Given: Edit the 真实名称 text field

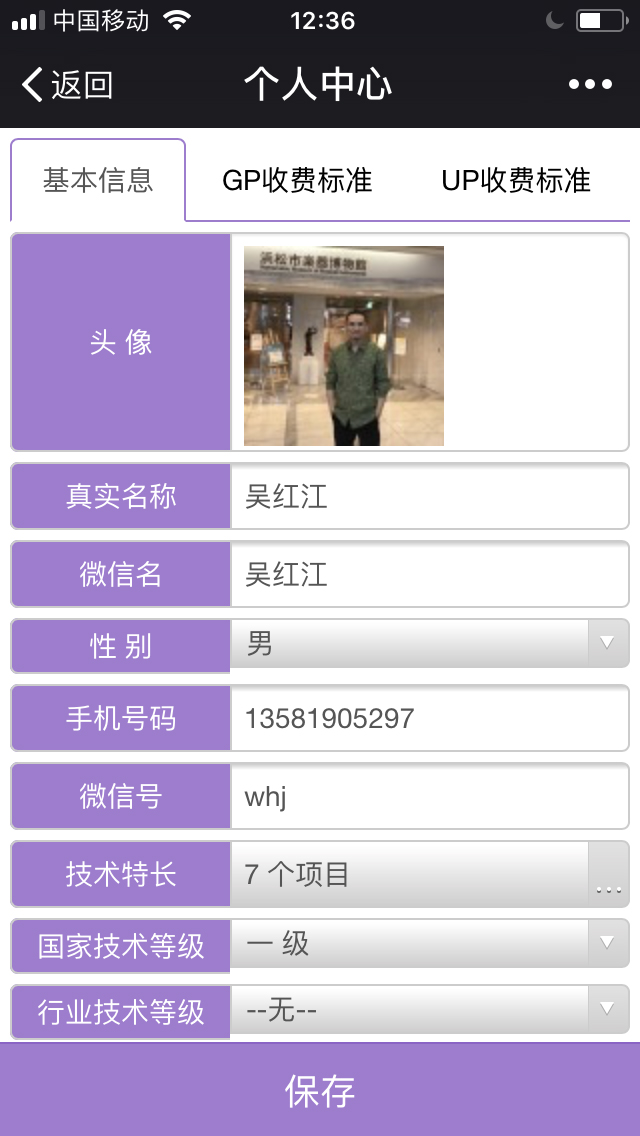Looking at the screenshot, I should tap(428, 496).
